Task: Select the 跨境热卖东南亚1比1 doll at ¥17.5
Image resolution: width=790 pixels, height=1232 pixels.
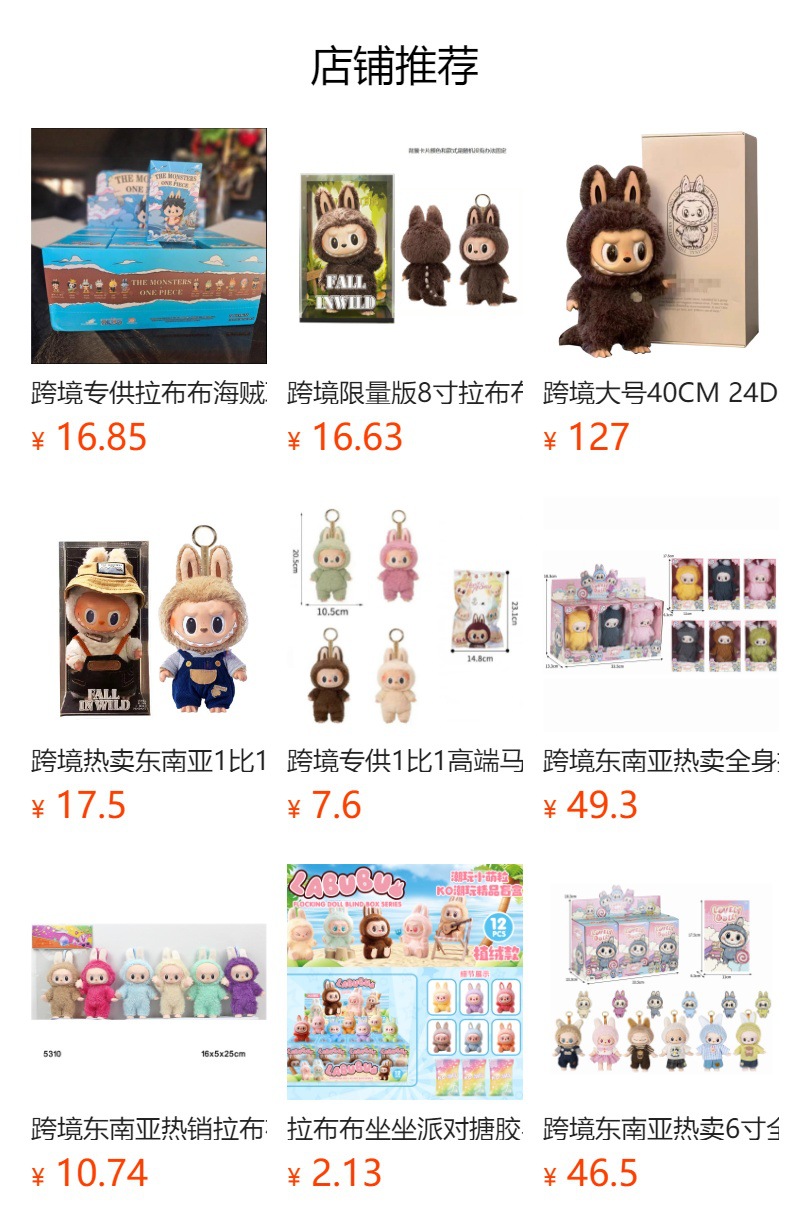Action: click(x=149, y=614)
